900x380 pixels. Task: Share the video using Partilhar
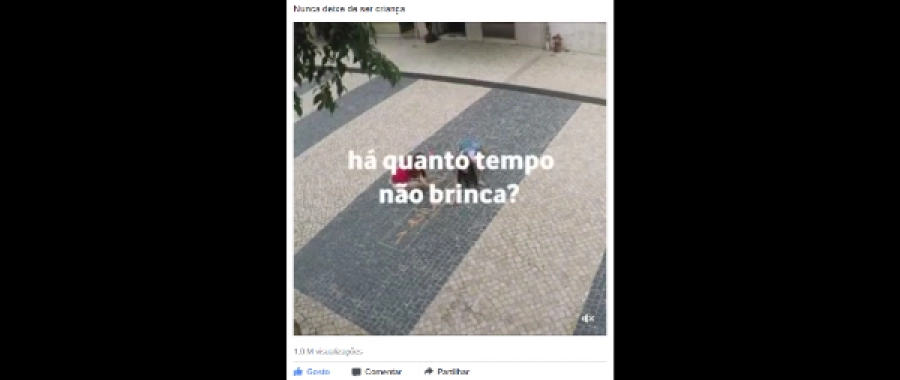447,371
